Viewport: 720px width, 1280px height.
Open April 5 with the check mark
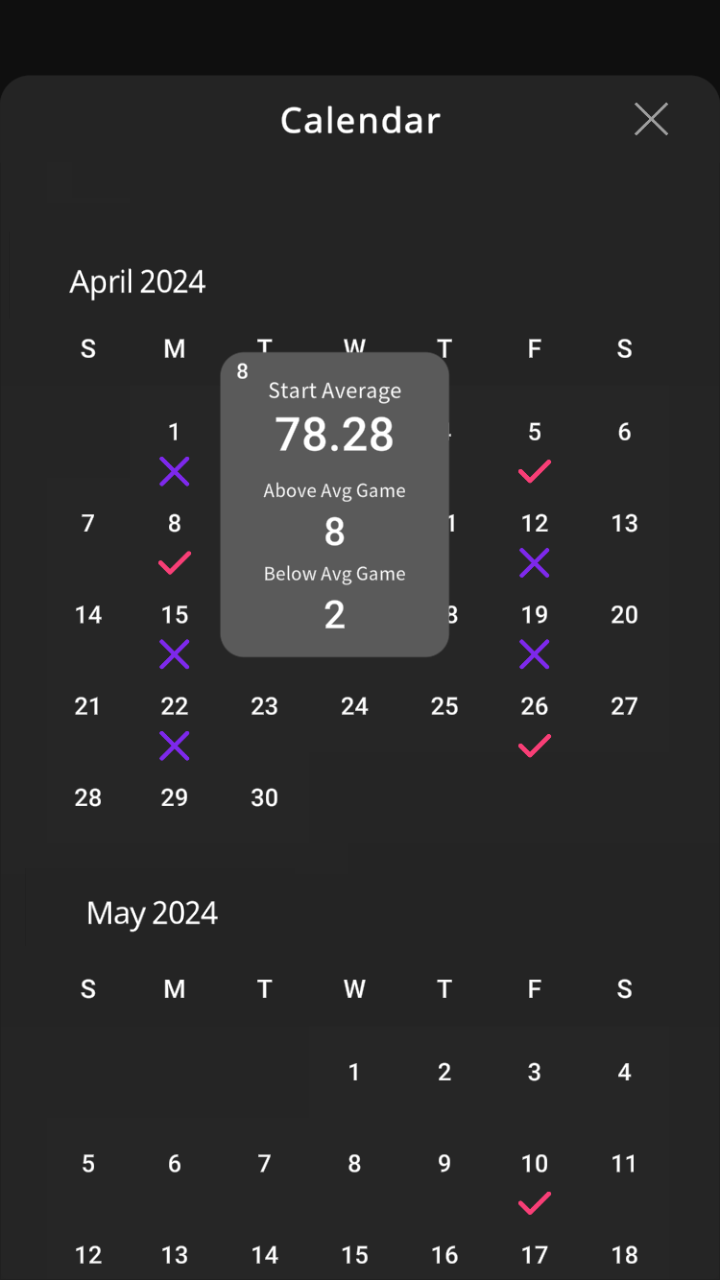534,452
